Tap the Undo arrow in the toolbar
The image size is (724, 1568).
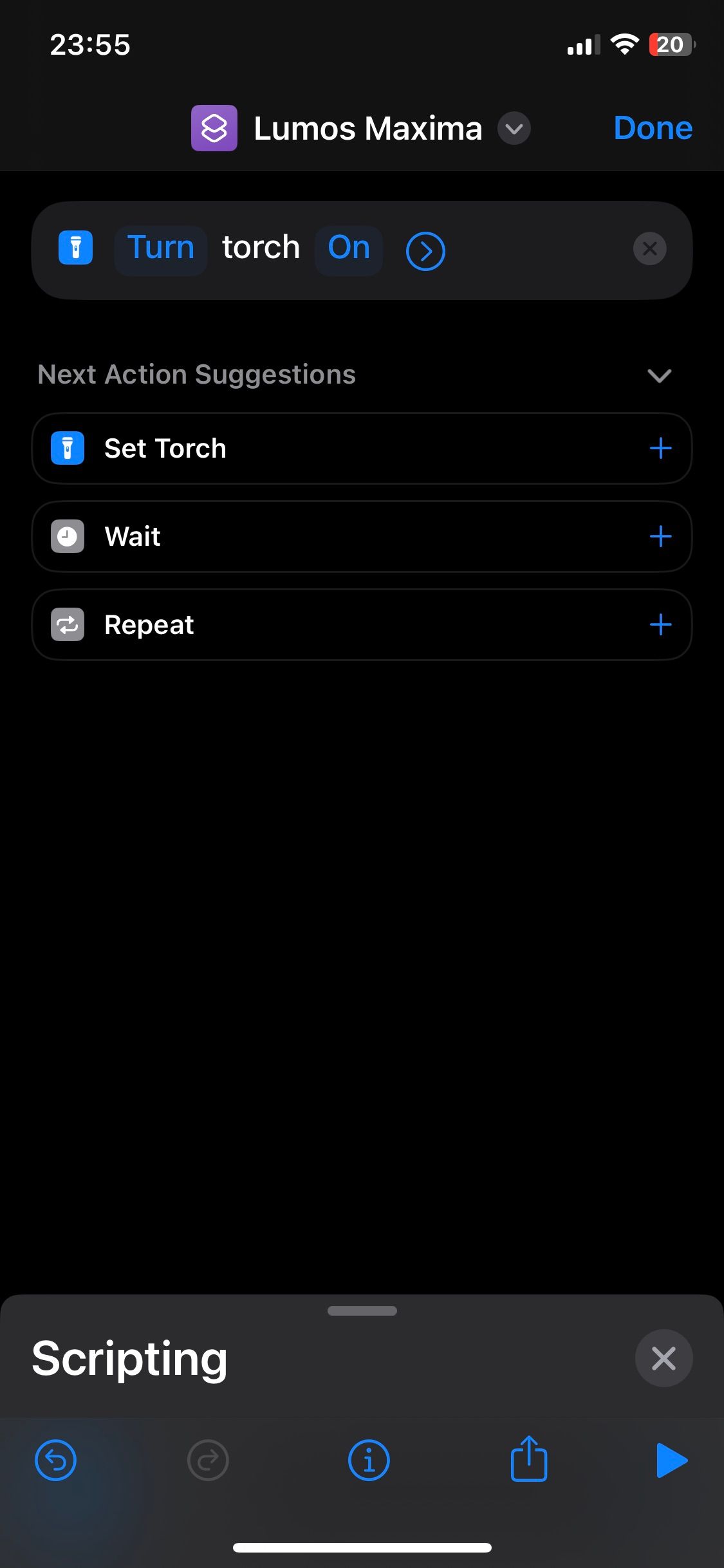click(x=55, y=1460)
